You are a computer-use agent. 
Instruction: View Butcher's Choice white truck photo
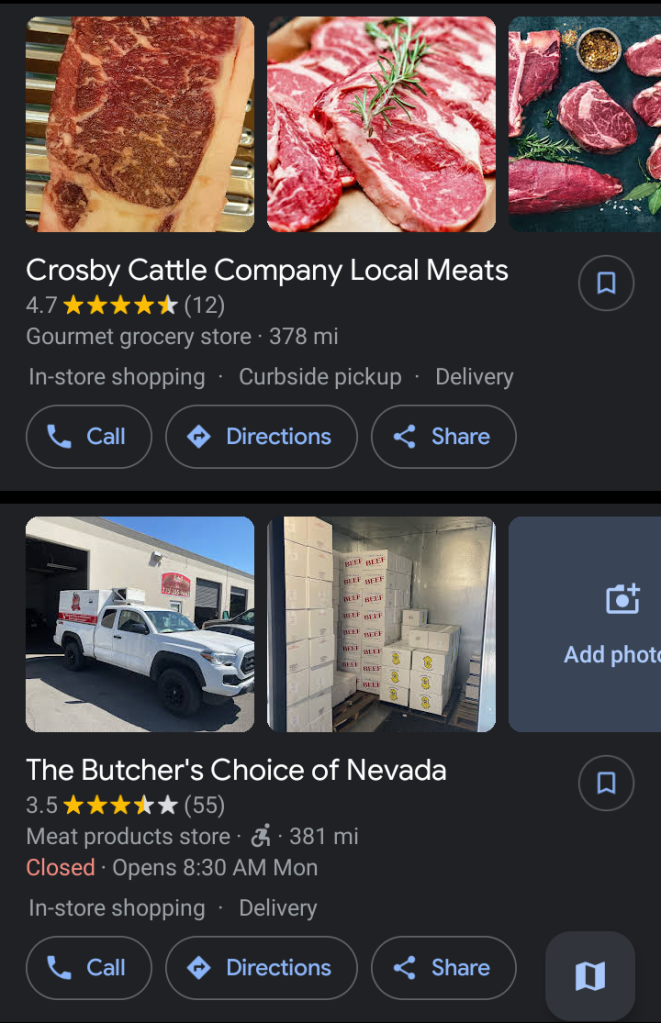(140, 624)
